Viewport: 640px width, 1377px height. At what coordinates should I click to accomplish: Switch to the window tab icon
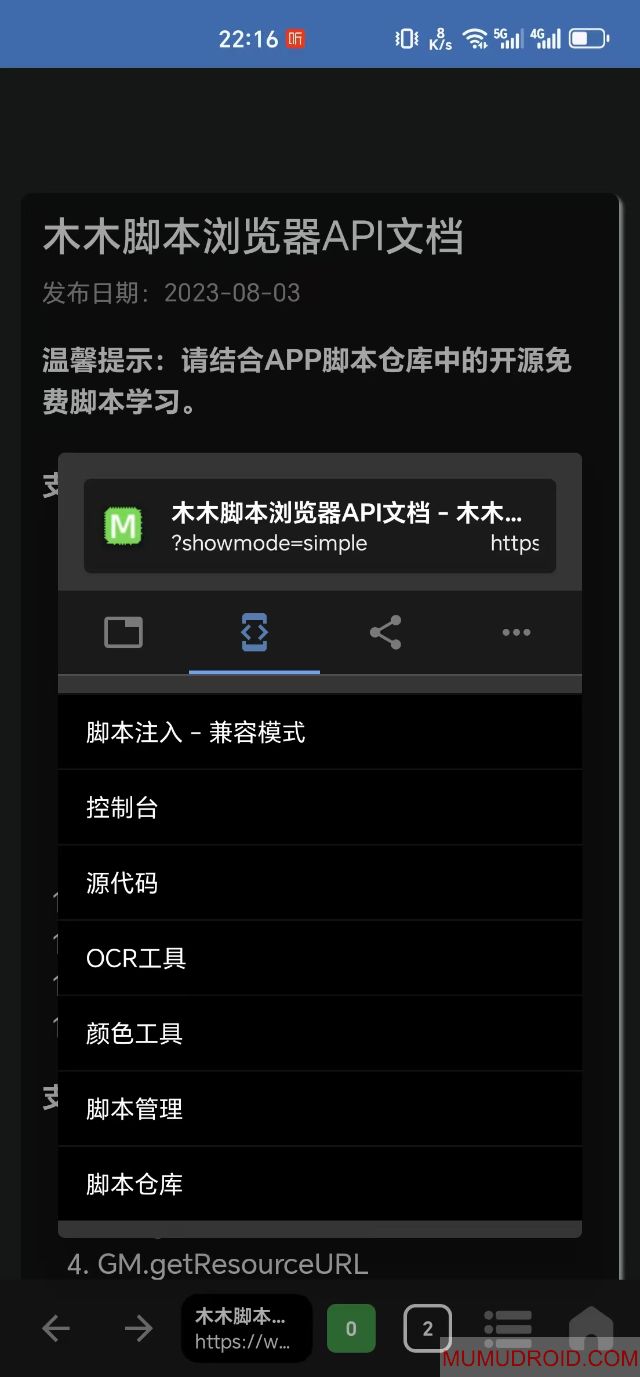click(x=123, y=632)
